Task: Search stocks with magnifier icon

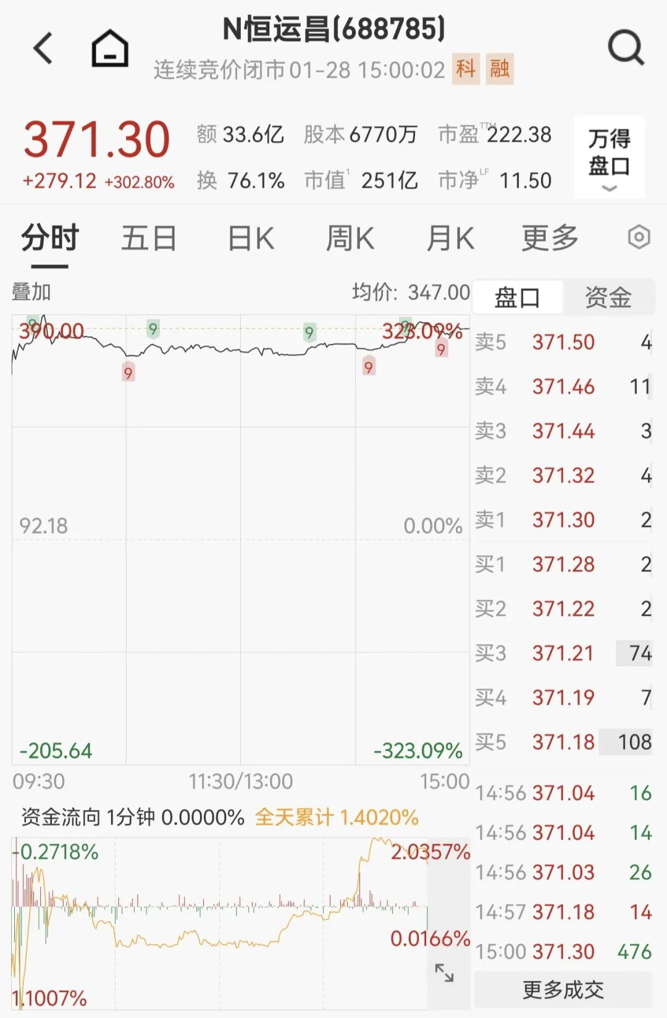Action: tap(626, 47)
